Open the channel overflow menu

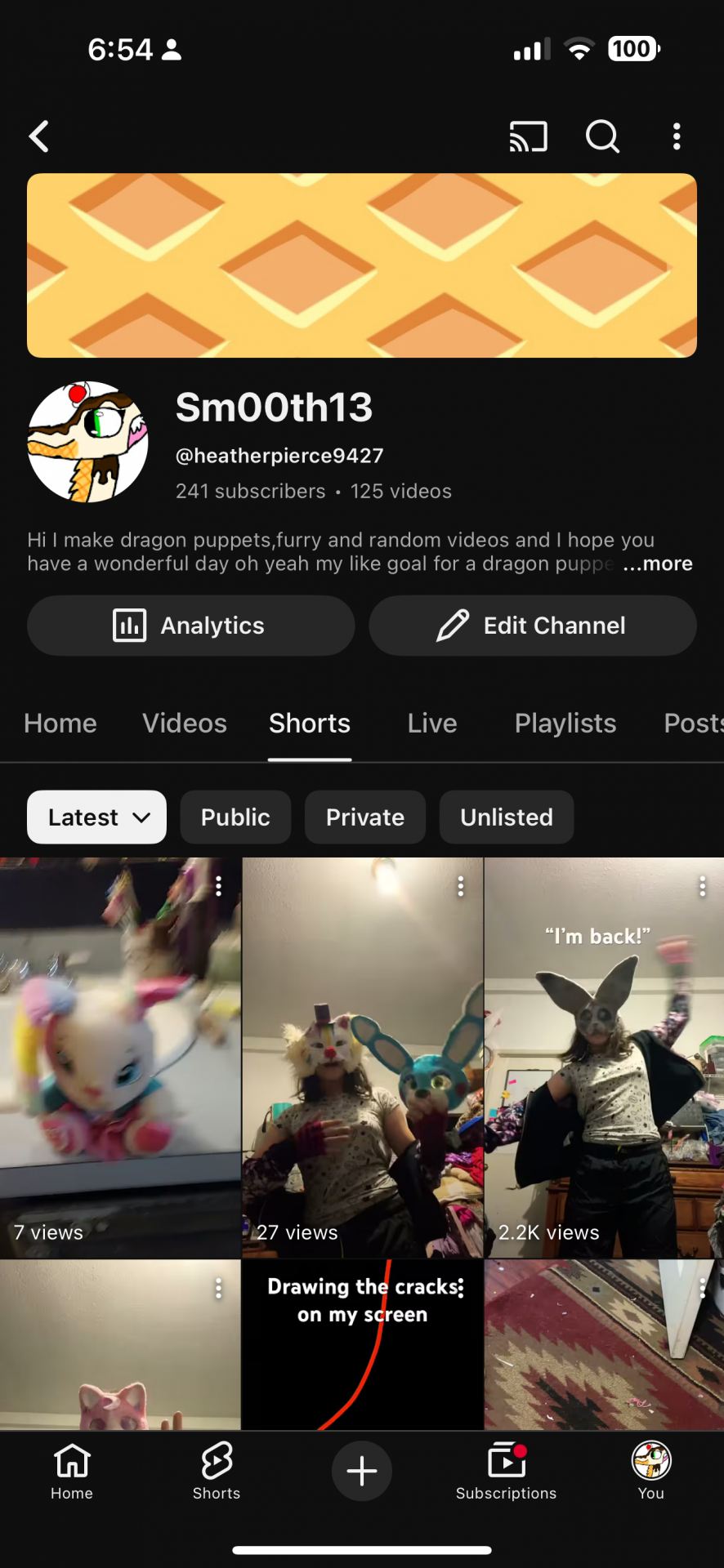[x=677, y=136]
